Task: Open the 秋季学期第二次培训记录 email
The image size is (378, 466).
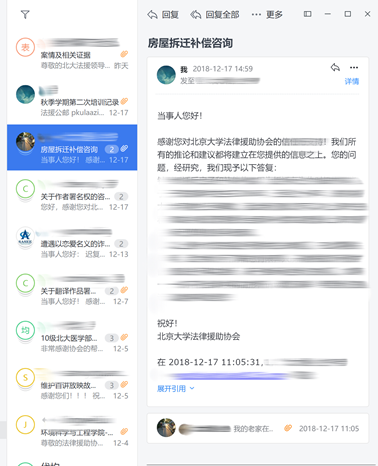Action: coord(72,101)
